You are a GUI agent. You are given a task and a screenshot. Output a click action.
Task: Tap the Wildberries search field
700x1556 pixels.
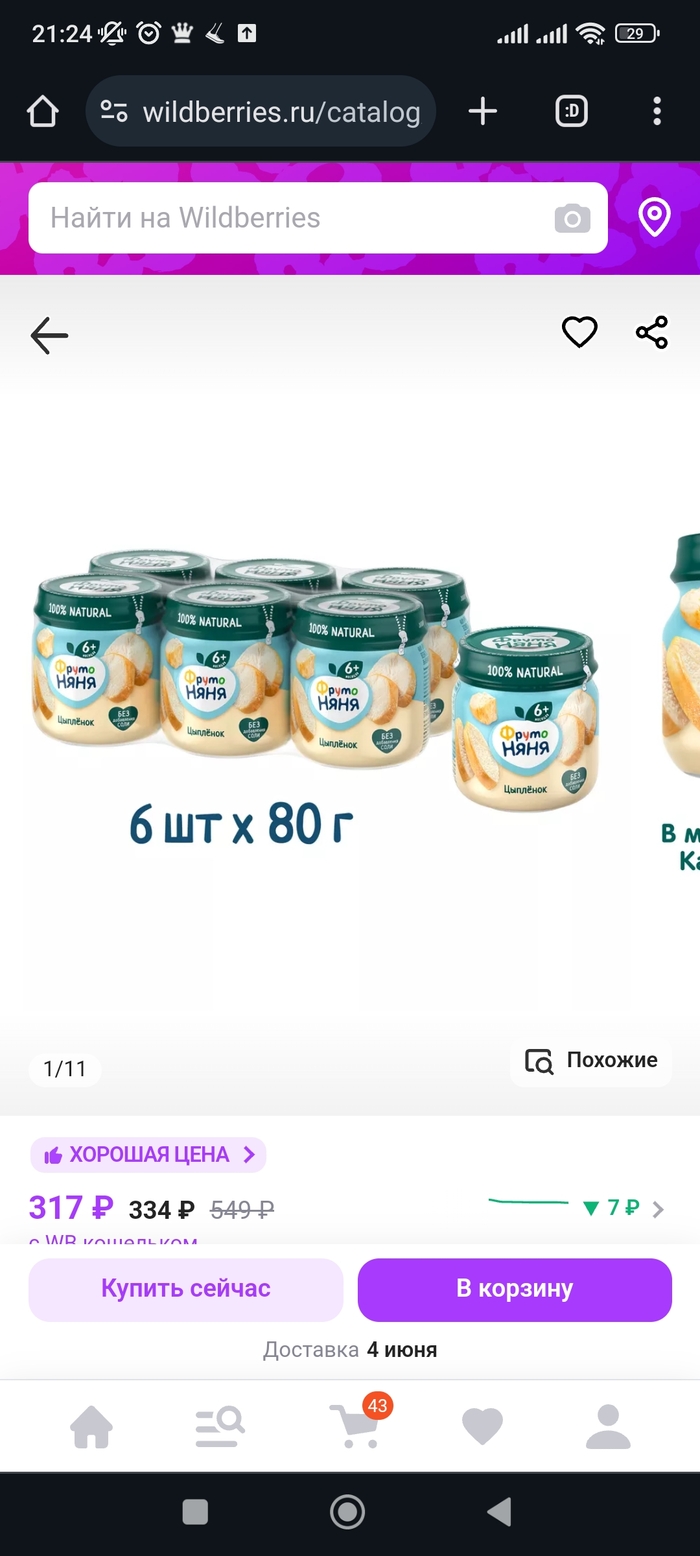290,218
